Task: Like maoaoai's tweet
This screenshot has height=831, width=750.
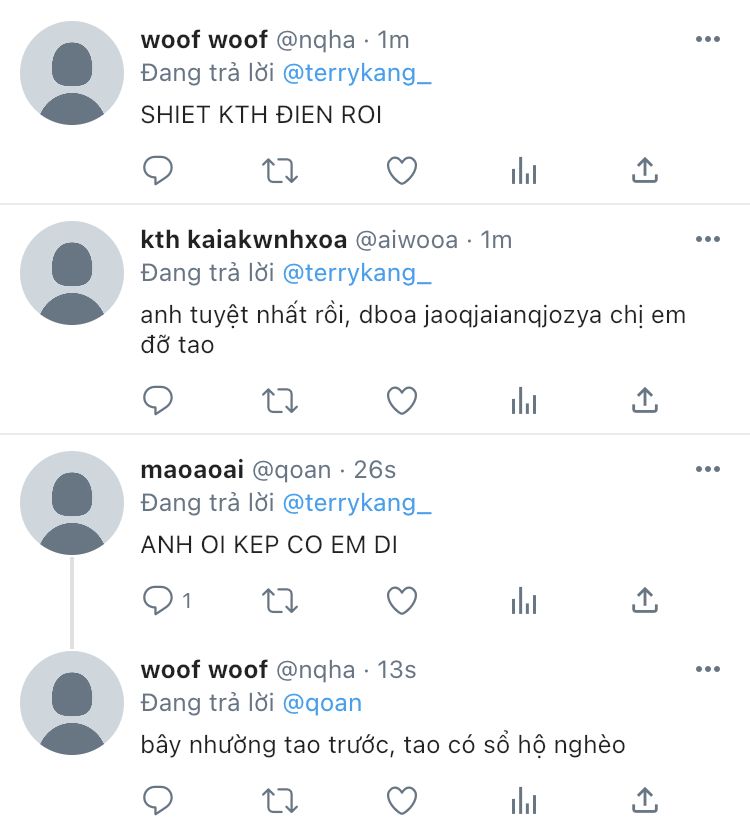Action: (402, 600)
